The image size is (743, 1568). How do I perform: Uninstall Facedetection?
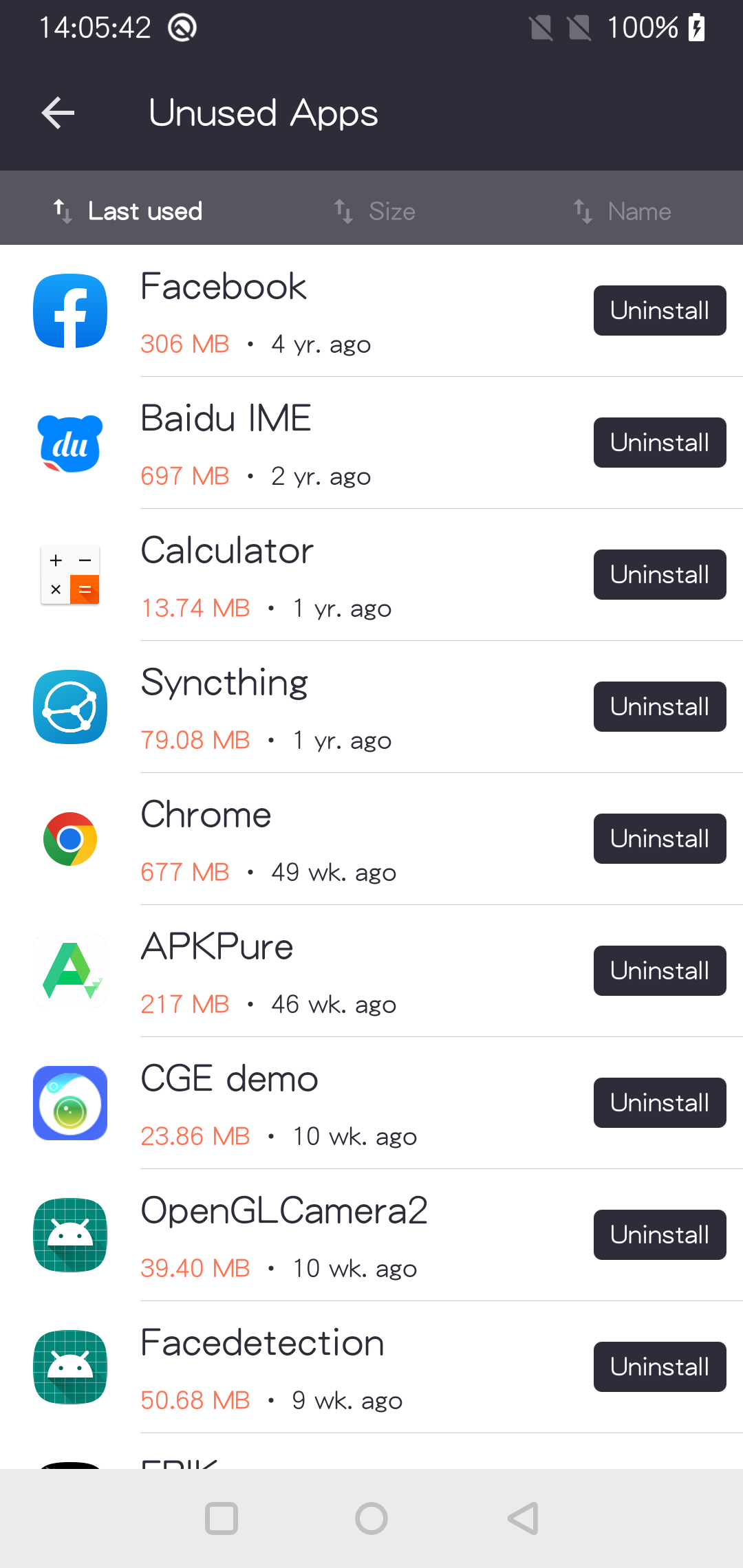[659, 1367]
